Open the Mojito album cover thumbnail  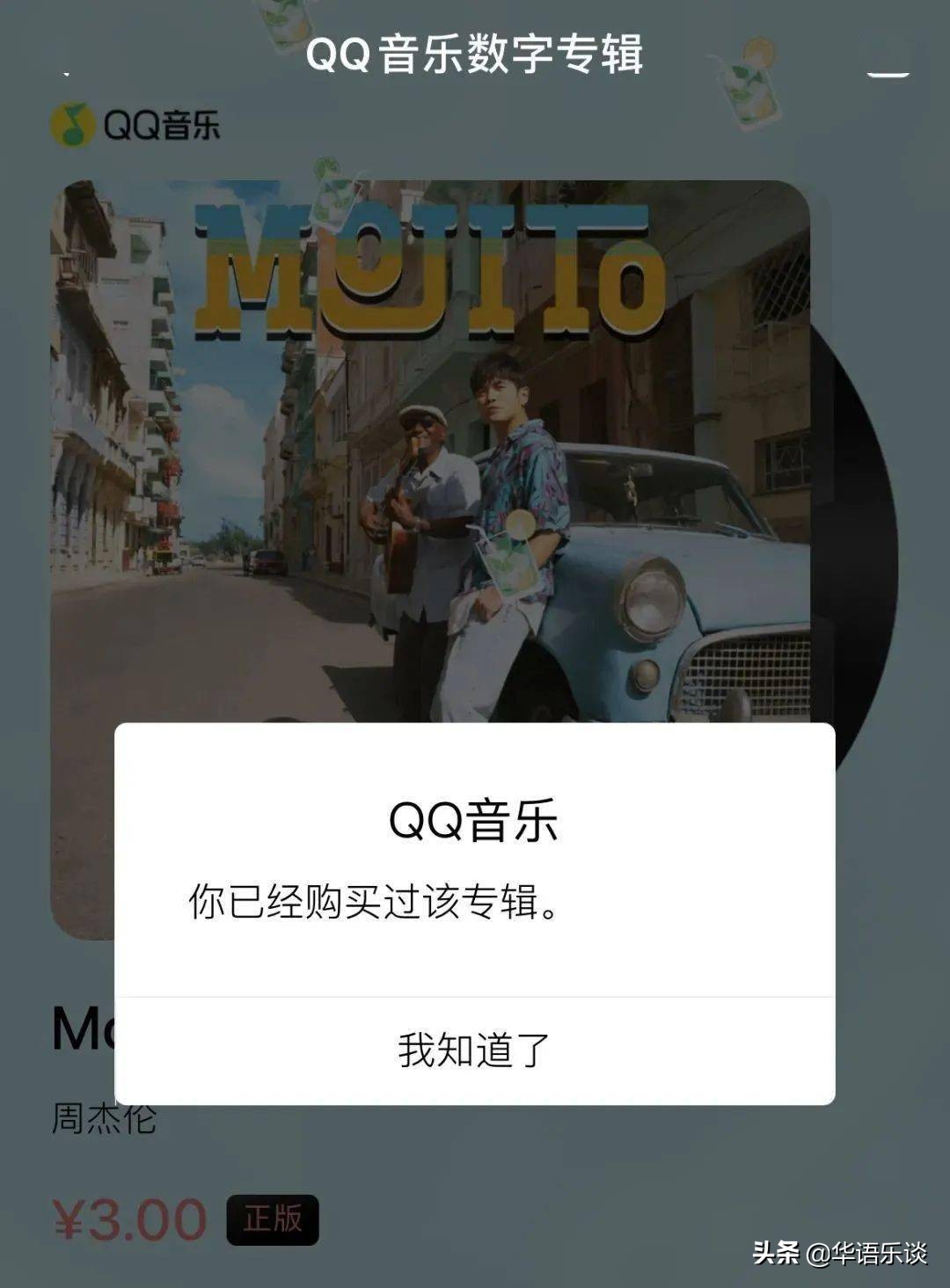(x=264, y=440)
